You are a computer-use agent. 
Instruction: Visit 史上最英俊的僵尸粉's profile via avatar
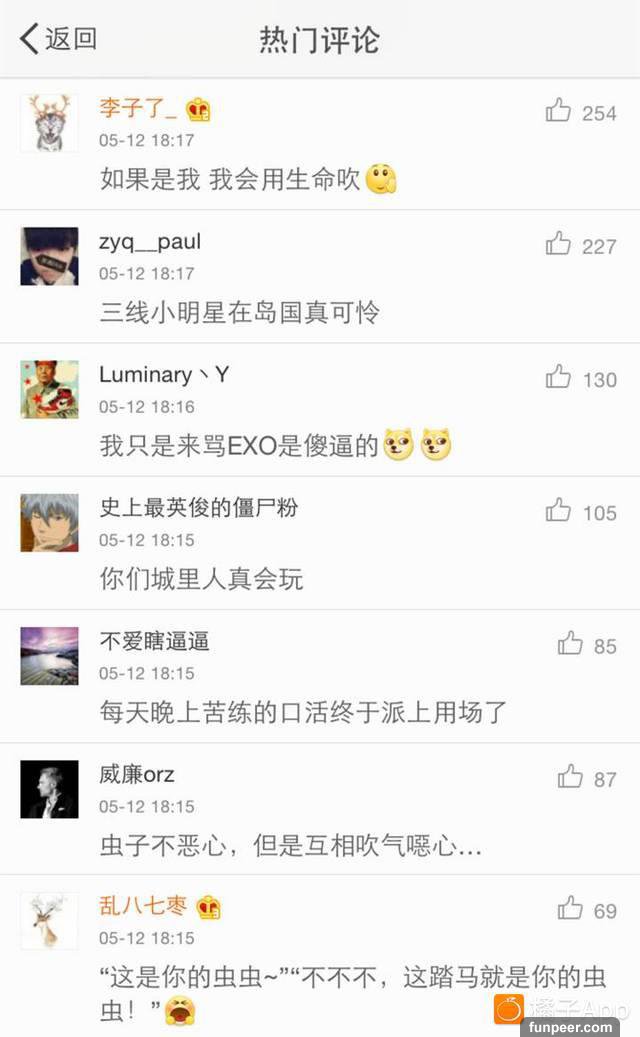pyautogui.click(x=49, y=522)
